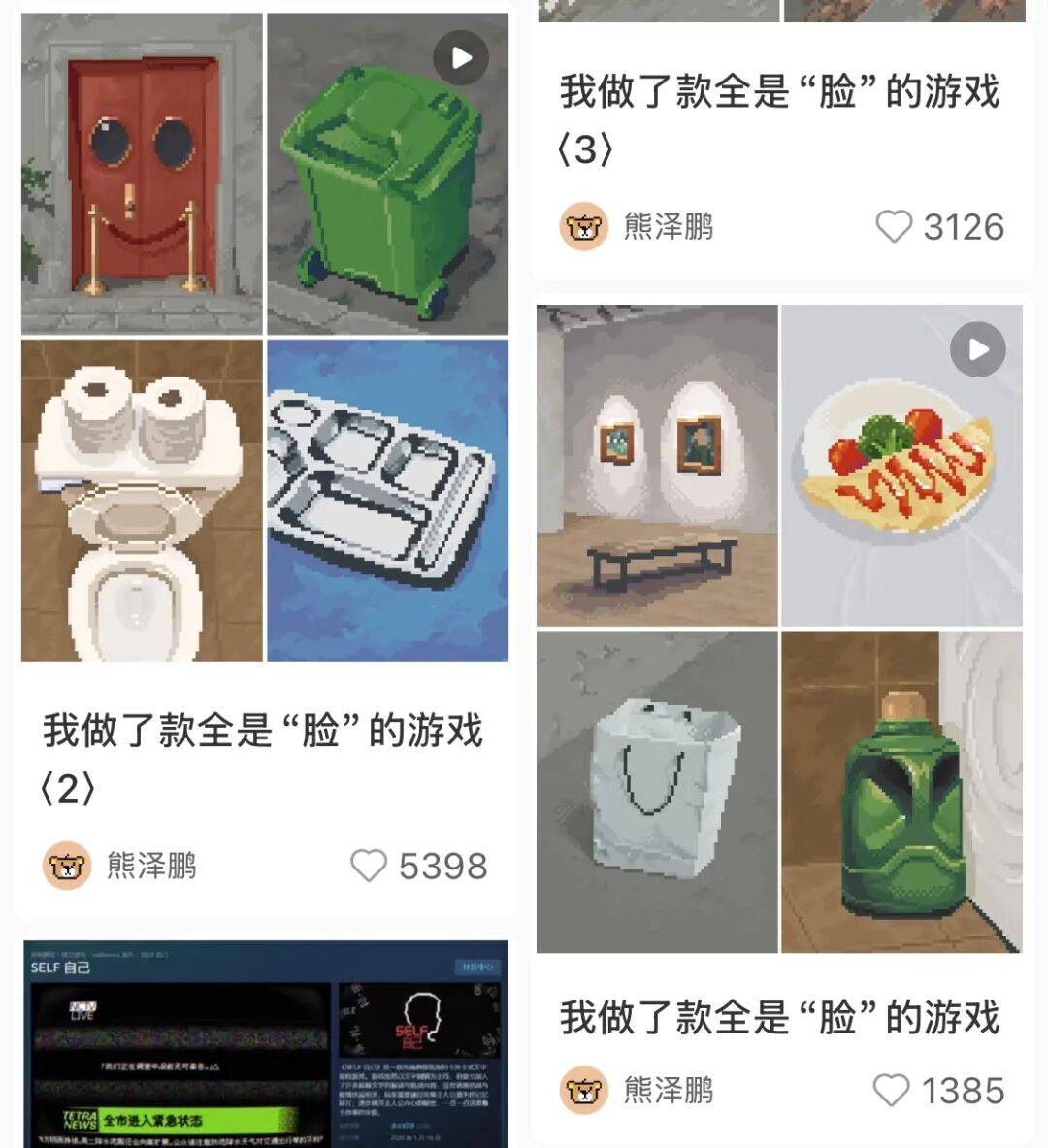Open 熊泽鹏's profile on the 1385-likes post
The height and width of the screenshot is (1148, 1048).
pos(668,1091)
